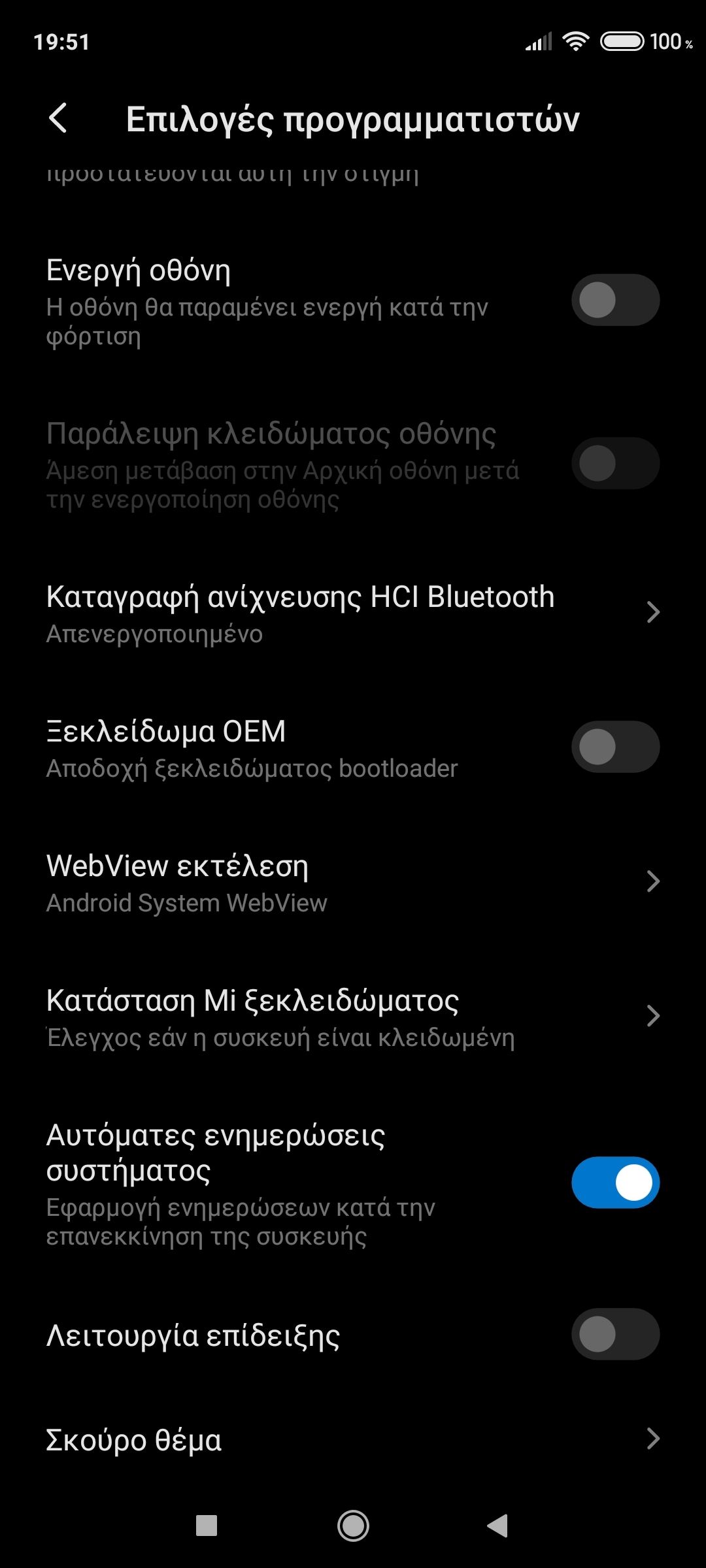
Task: Open Καταγραφή ανίχνευσης HCI Bluetooth
Action: coord(353,613)
